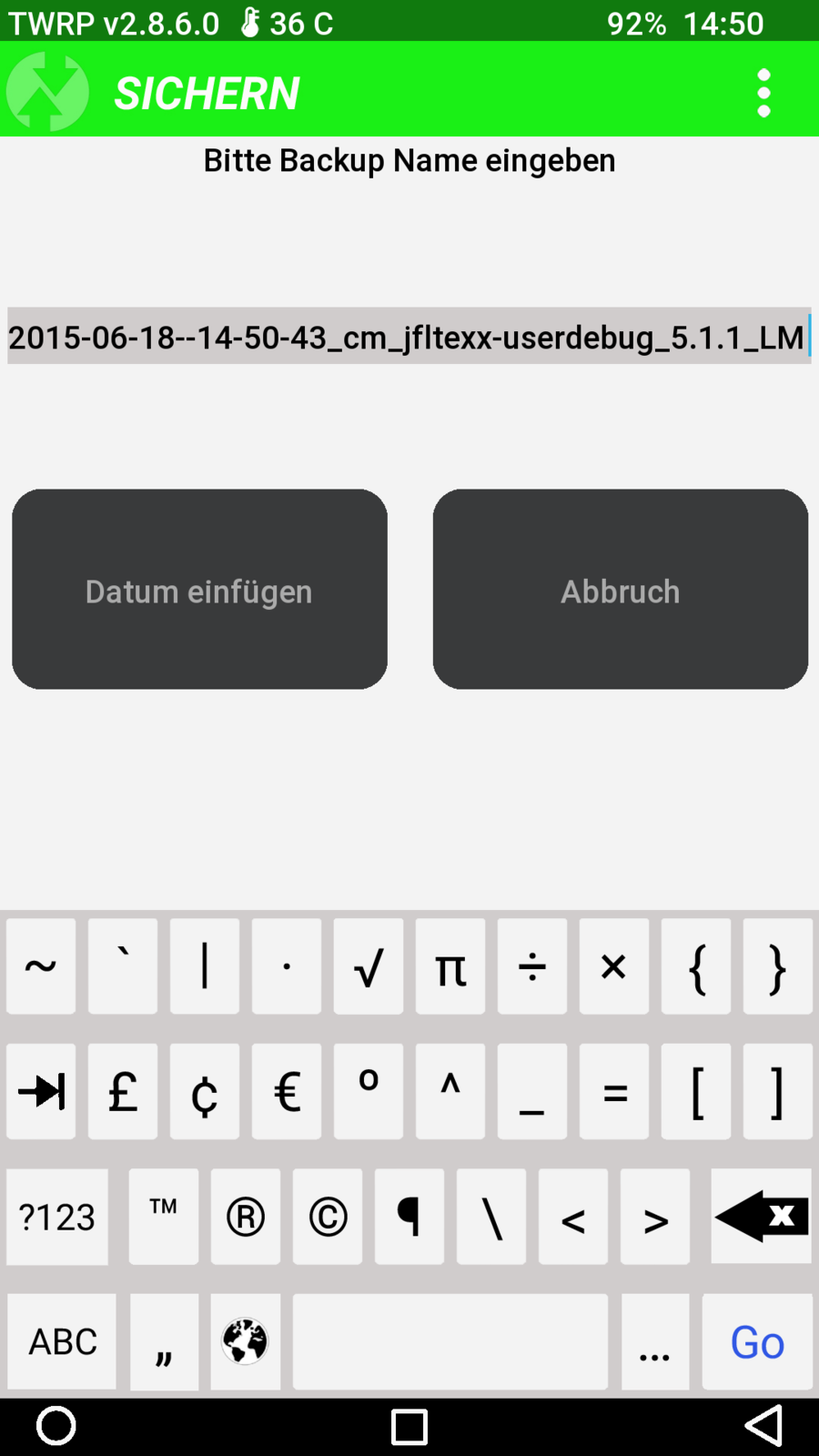Insert an underscore character
Viewport: 819px width, 1456px height.
point(532,1091)
